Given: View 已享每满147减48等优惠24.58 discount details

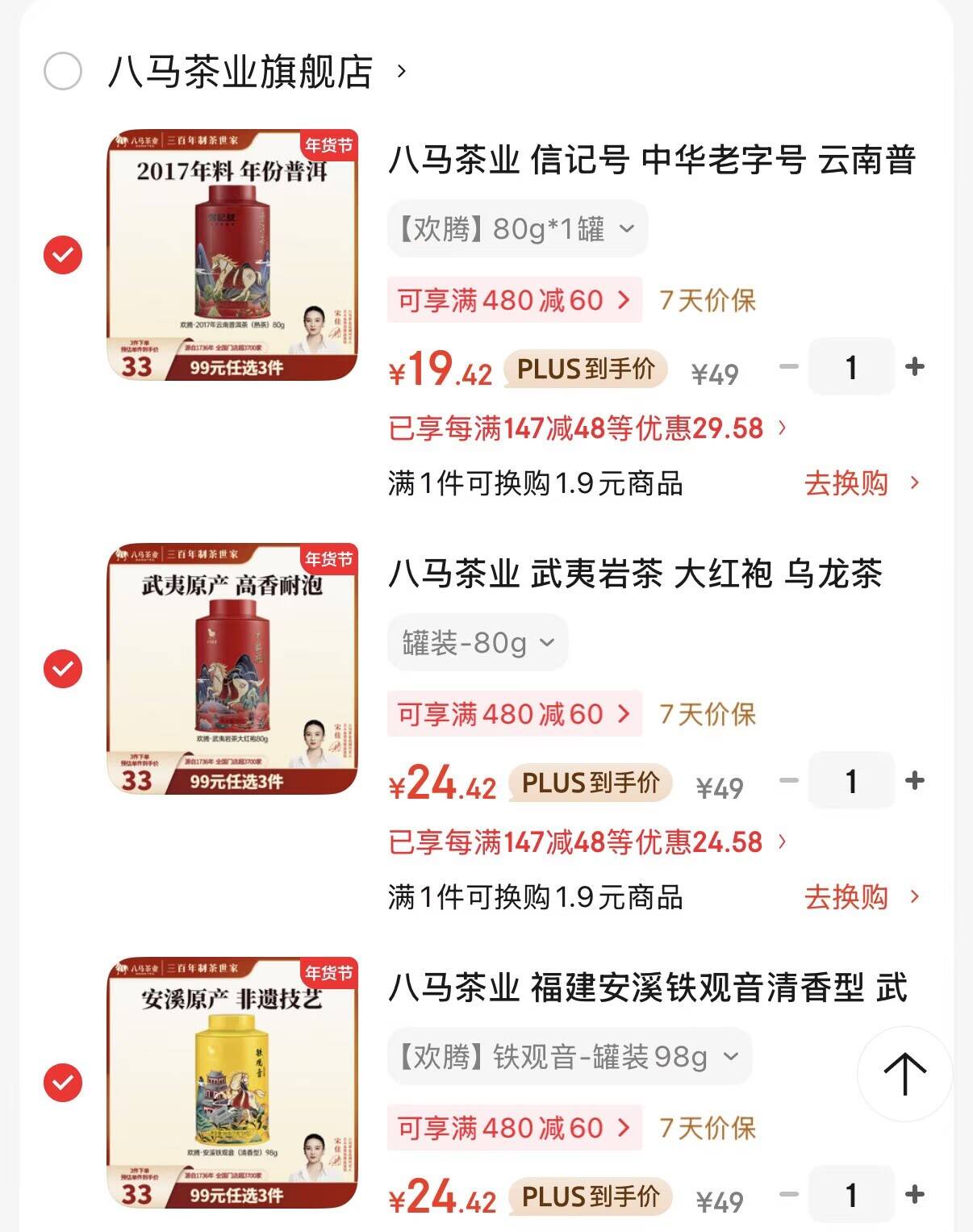Looking at the screenshot, I should [587, 842].
